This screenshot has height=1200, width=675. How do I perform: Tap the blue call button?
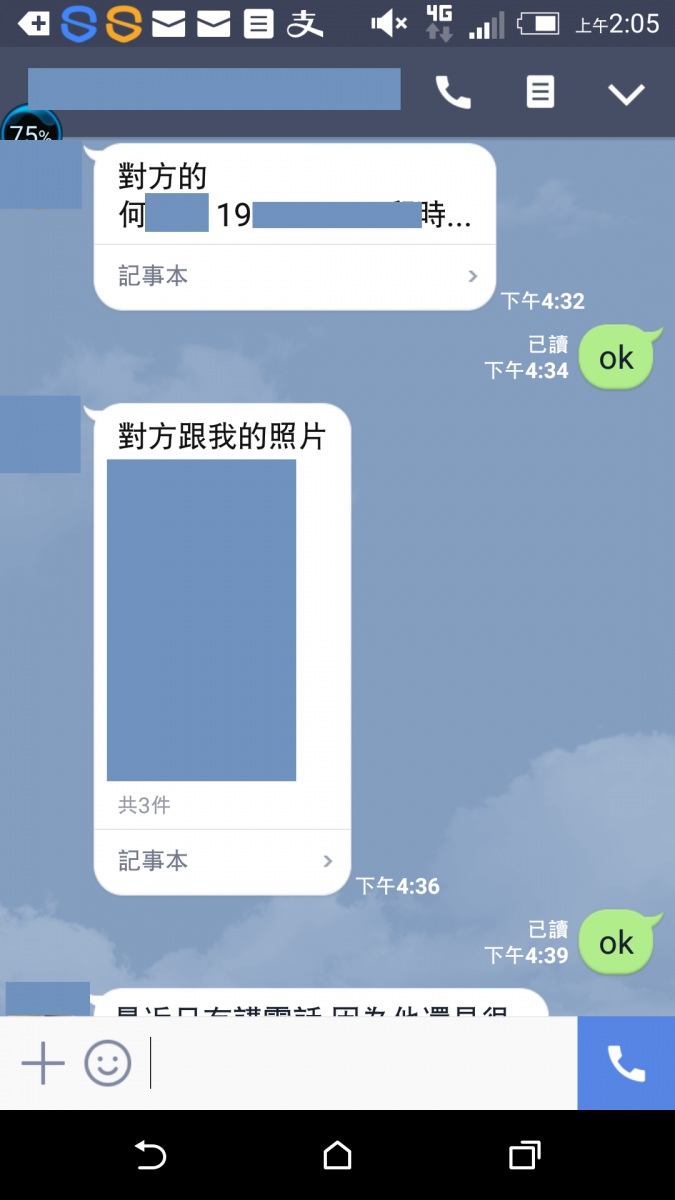(x=626, y=1063)
